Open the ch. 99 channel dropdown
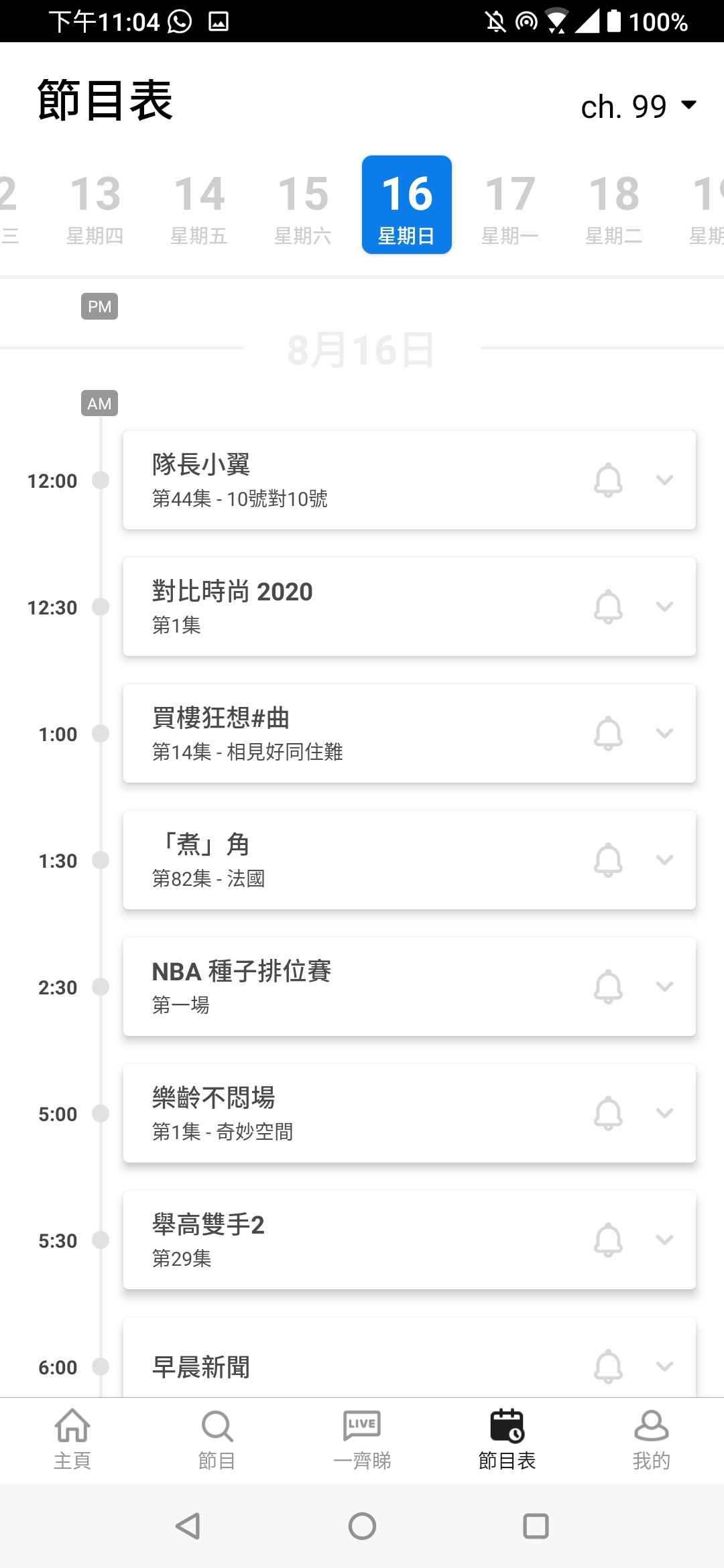The height and width of the screenshot is (1568, 724). pos(639,107)
